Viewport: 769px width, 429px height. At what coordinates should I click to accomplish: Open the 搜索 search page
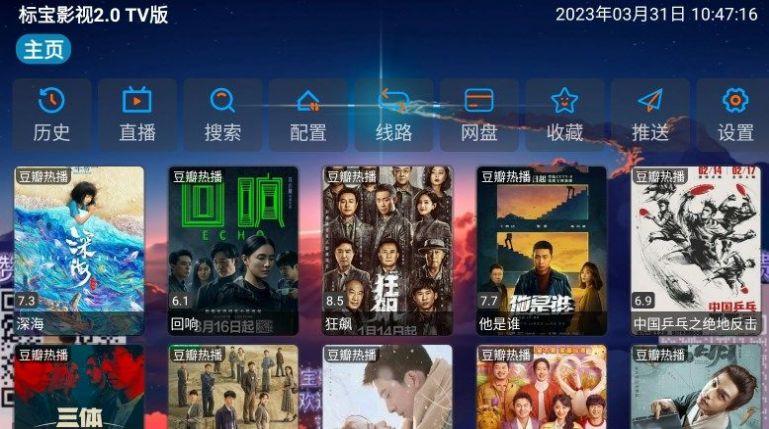point(222,115)
